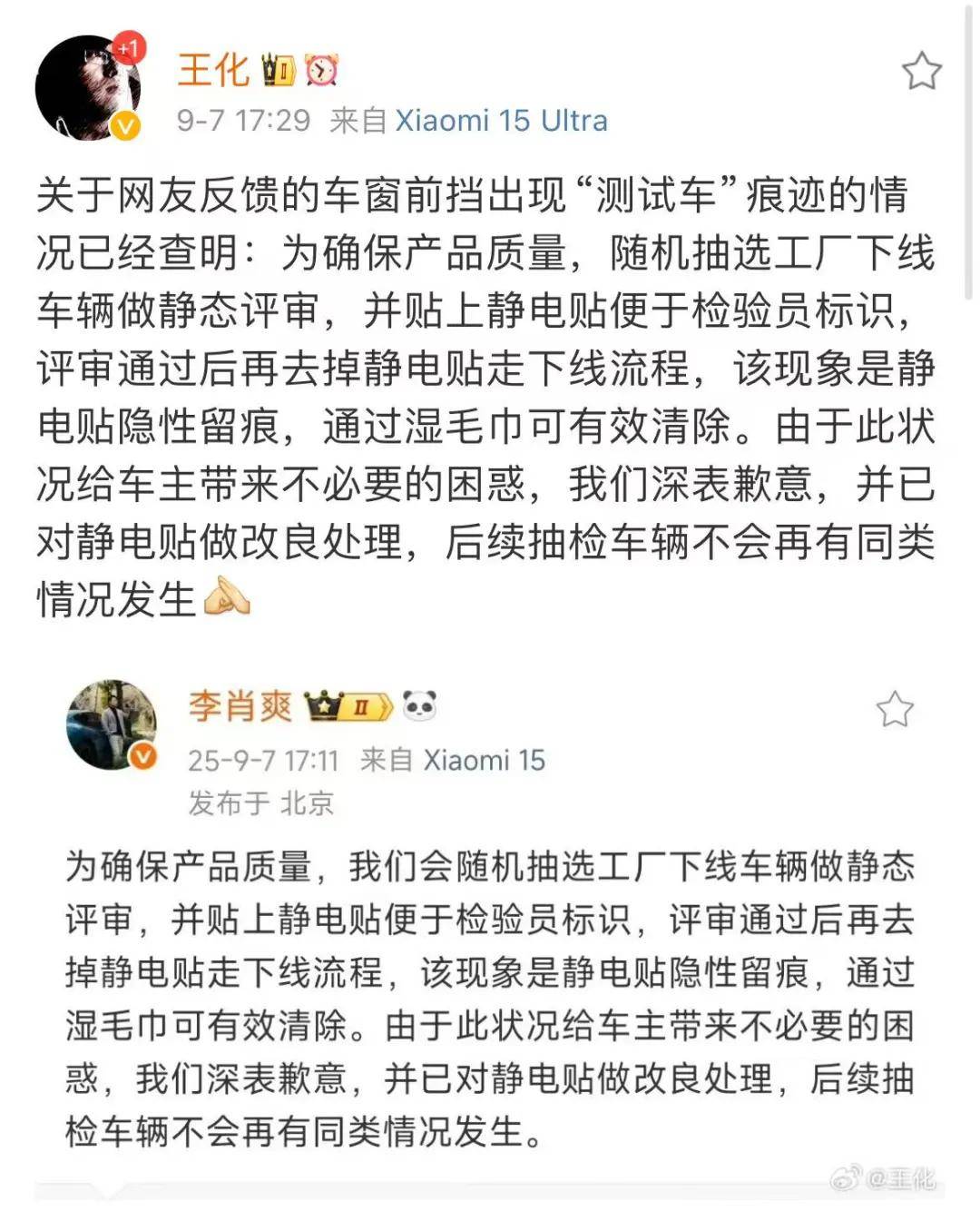980x1211 pixels.
Task: Open 王化's profile avatar
Action: (x=89, y=88)
